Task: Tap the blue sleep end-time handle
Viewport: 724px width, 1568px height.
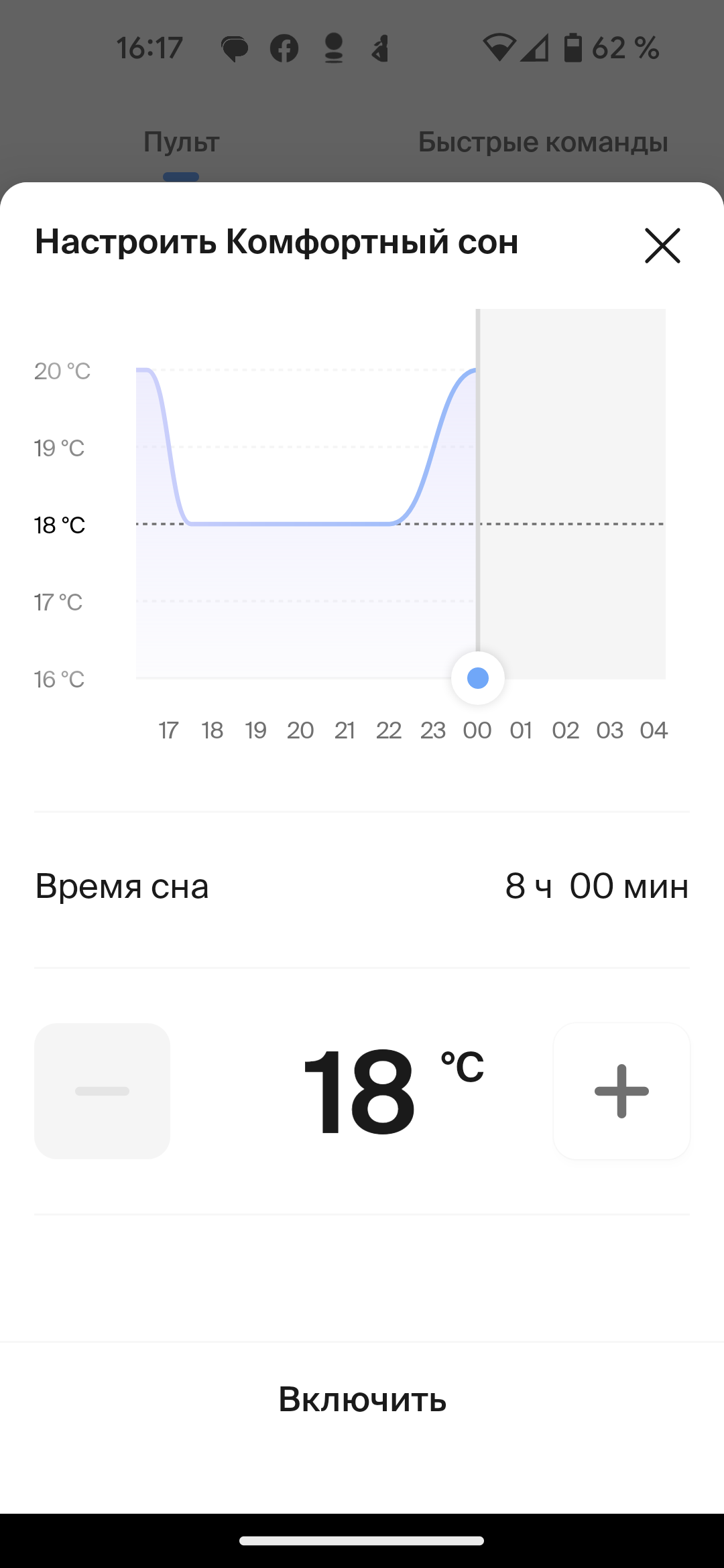Action: tap(478, 678)
